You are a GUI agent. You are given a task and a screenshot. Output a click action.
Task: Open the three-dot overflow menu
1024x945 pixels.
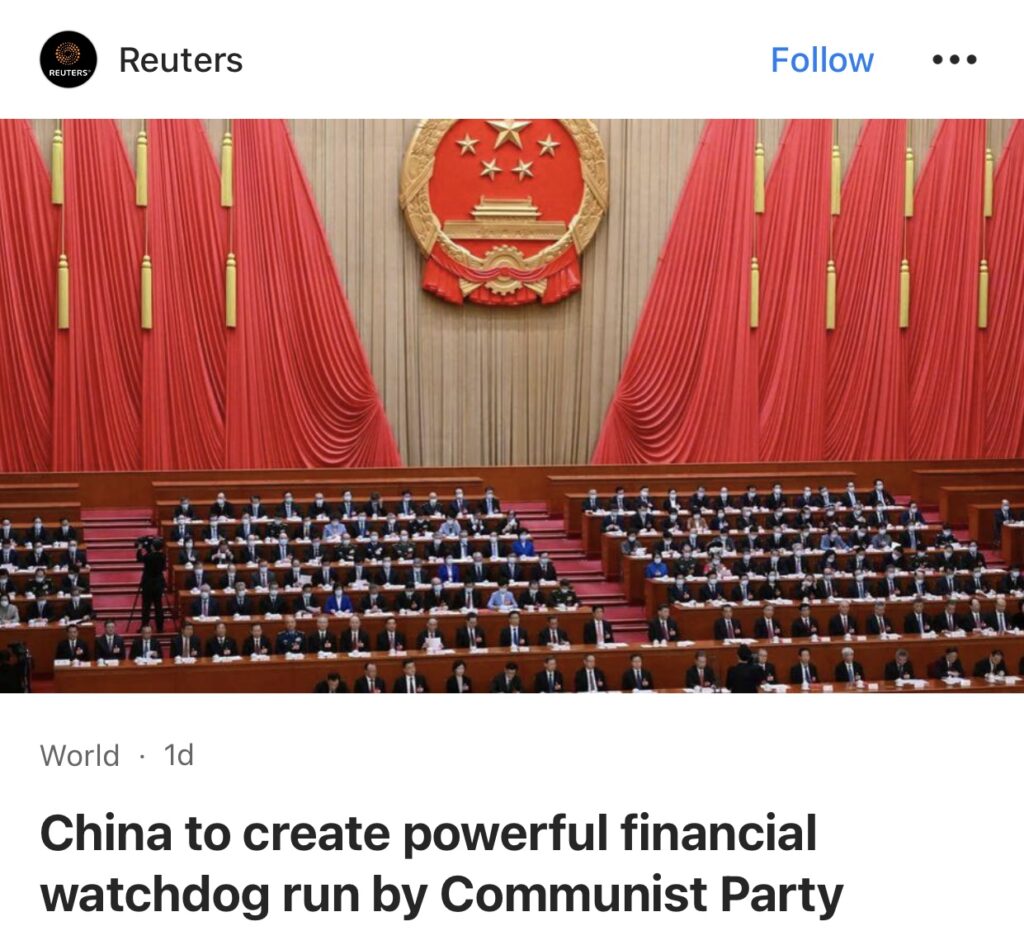click(x=953, y=60)
